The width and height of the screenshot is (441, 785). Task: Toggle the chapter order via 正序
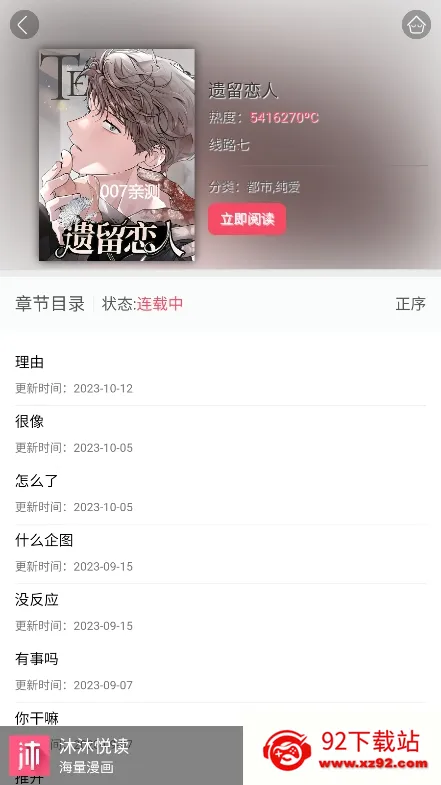[x=410, y=304]
